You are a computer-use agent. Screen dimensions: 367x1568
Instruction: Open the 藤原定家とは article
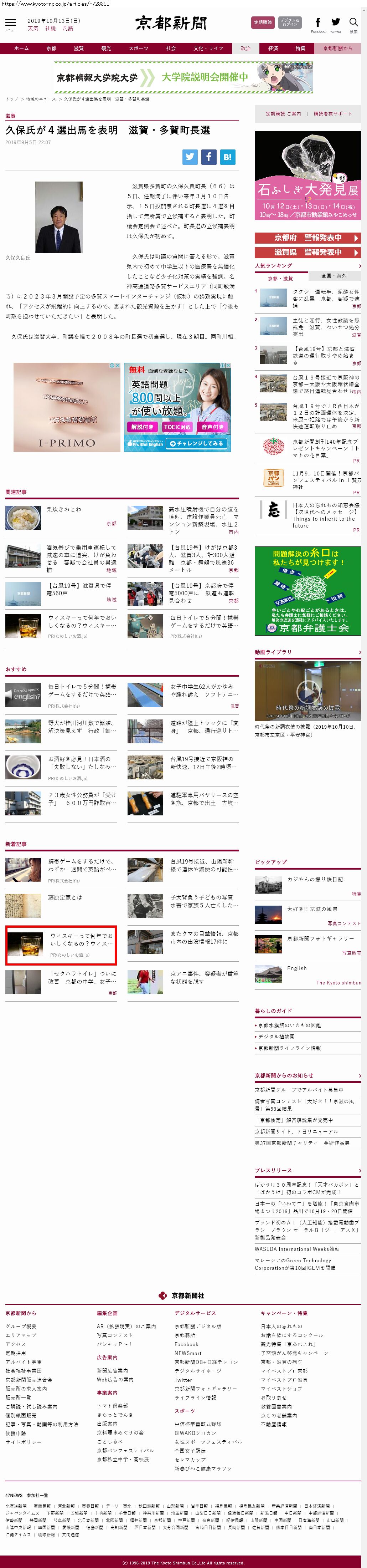(65, 897)
